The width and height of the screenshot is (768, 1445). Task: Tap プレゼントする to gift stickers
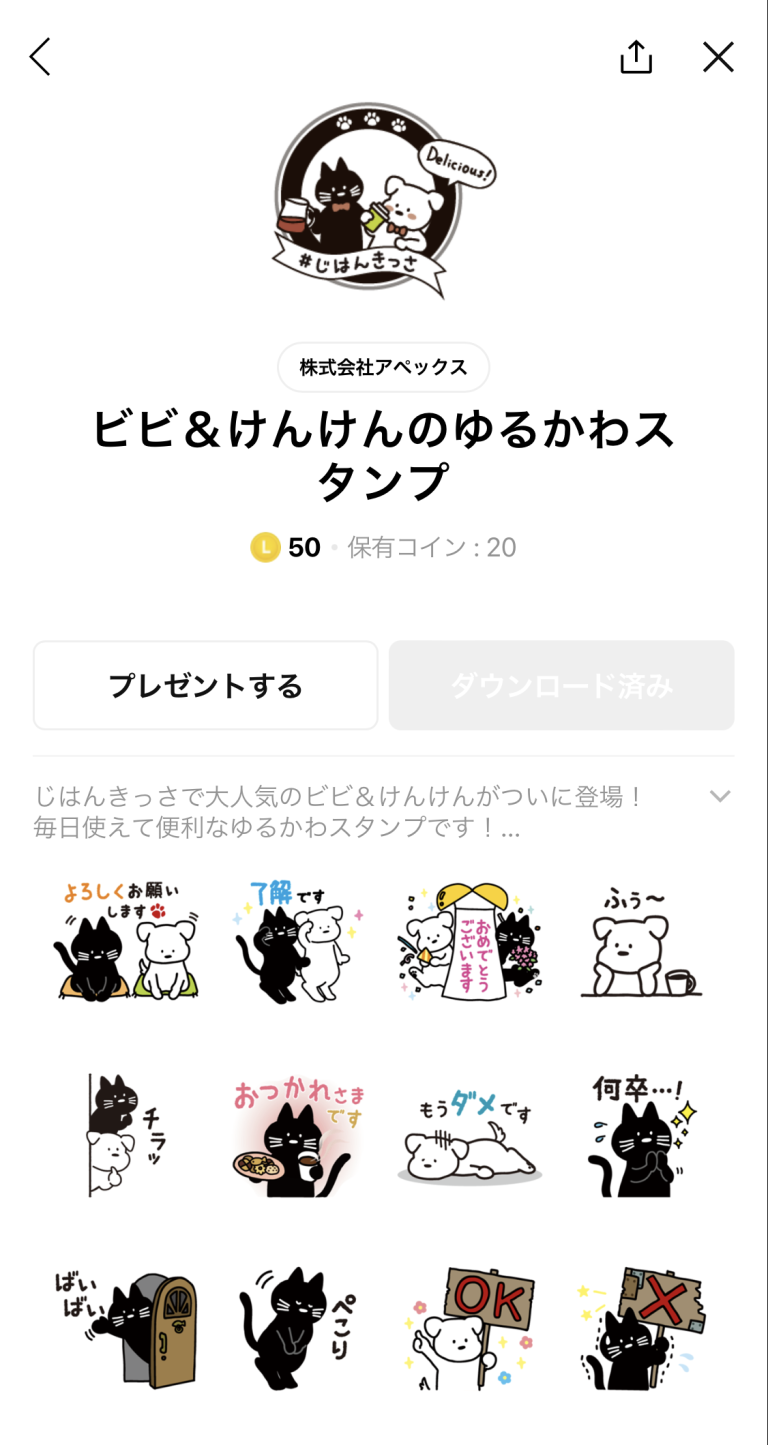point(206,686)
